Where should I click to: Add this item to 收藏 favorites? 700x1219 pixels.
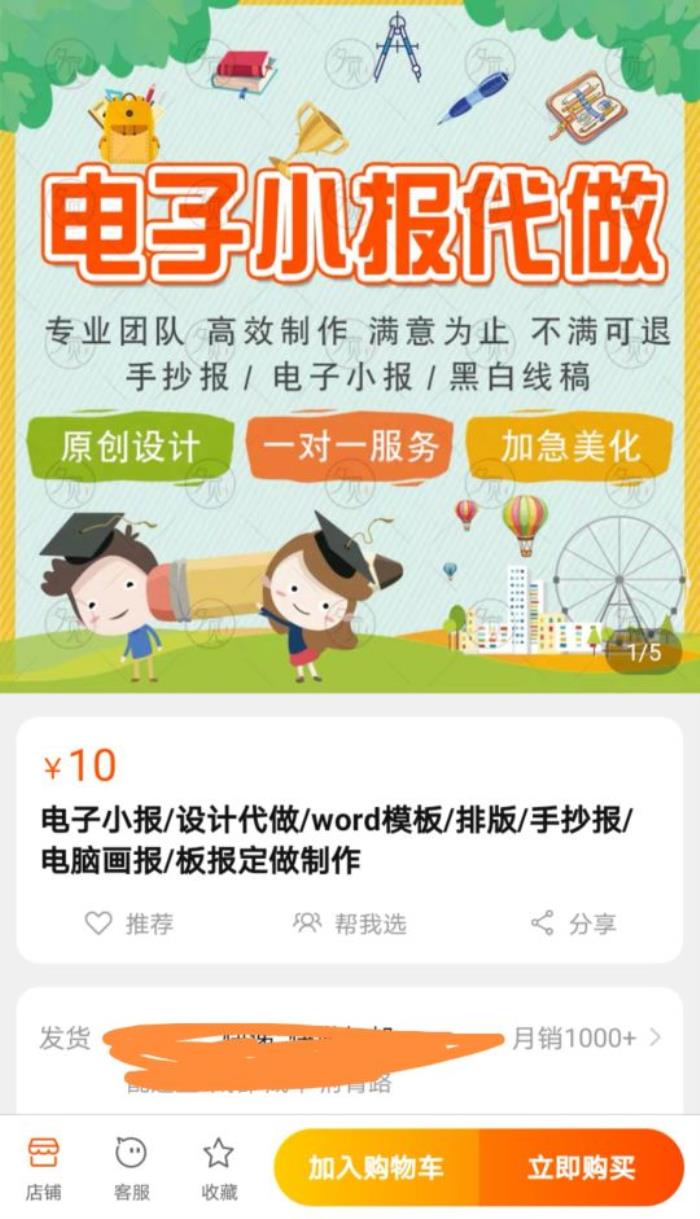click(219, 1167)
